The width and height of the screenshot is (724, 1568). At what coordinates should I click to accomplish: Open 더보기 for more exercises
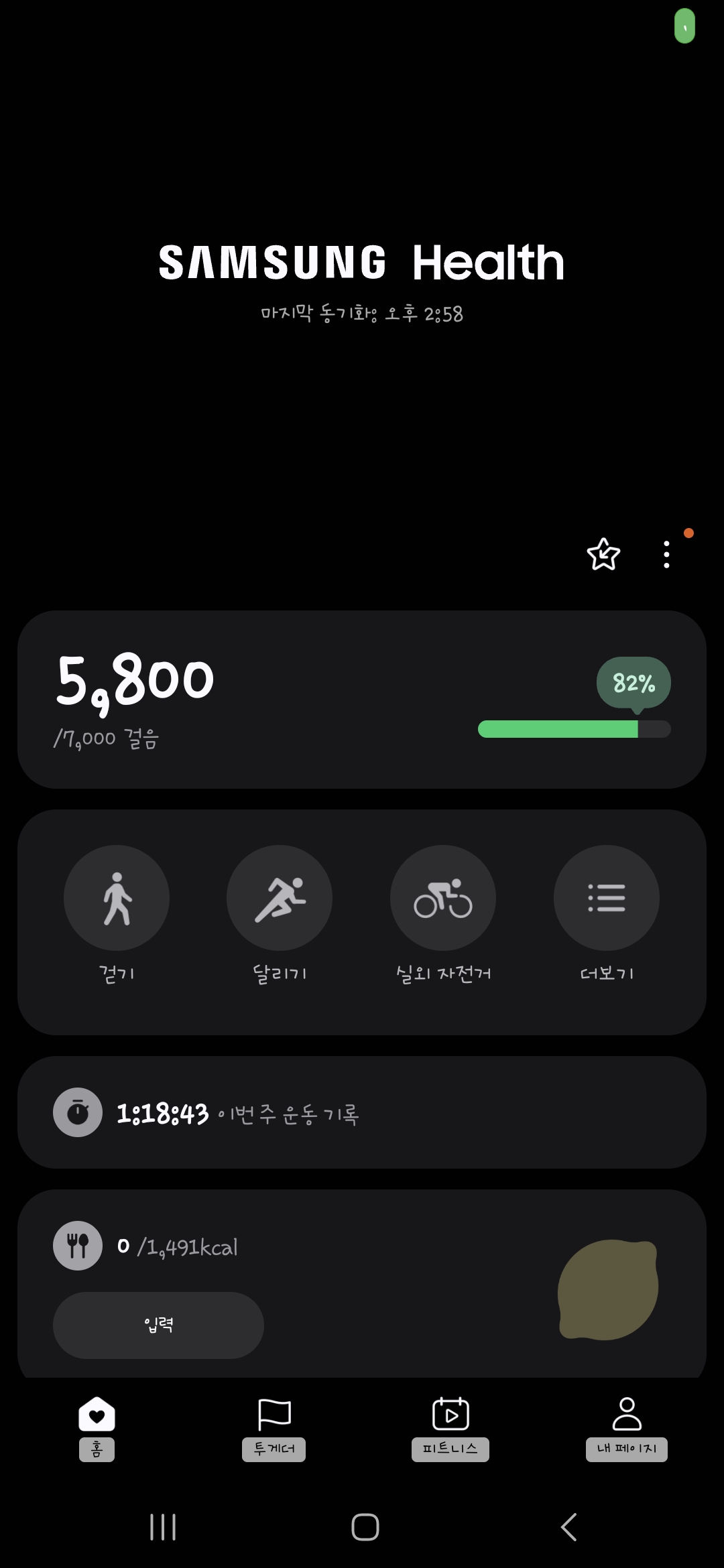pyautogui.click(x=607, y=898)
